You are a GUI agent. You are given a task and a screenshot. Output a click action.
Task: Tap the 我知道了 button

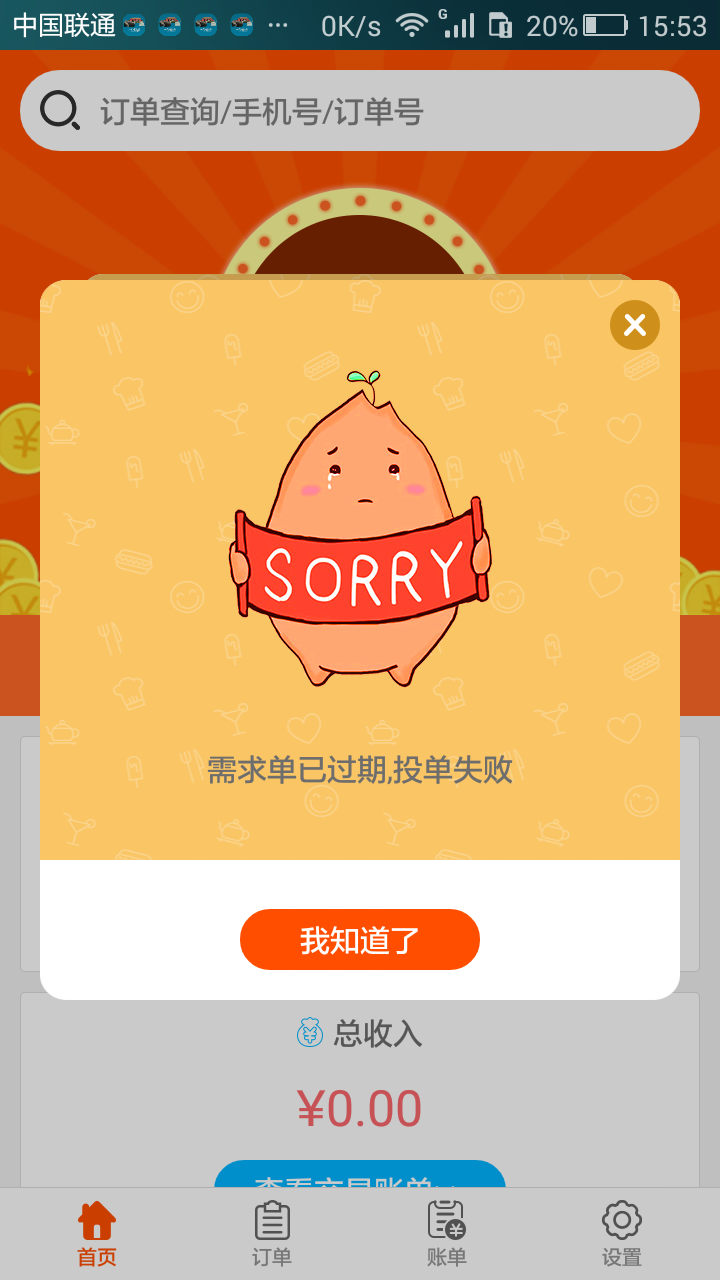pyautogui.click(x=360, y=940)
